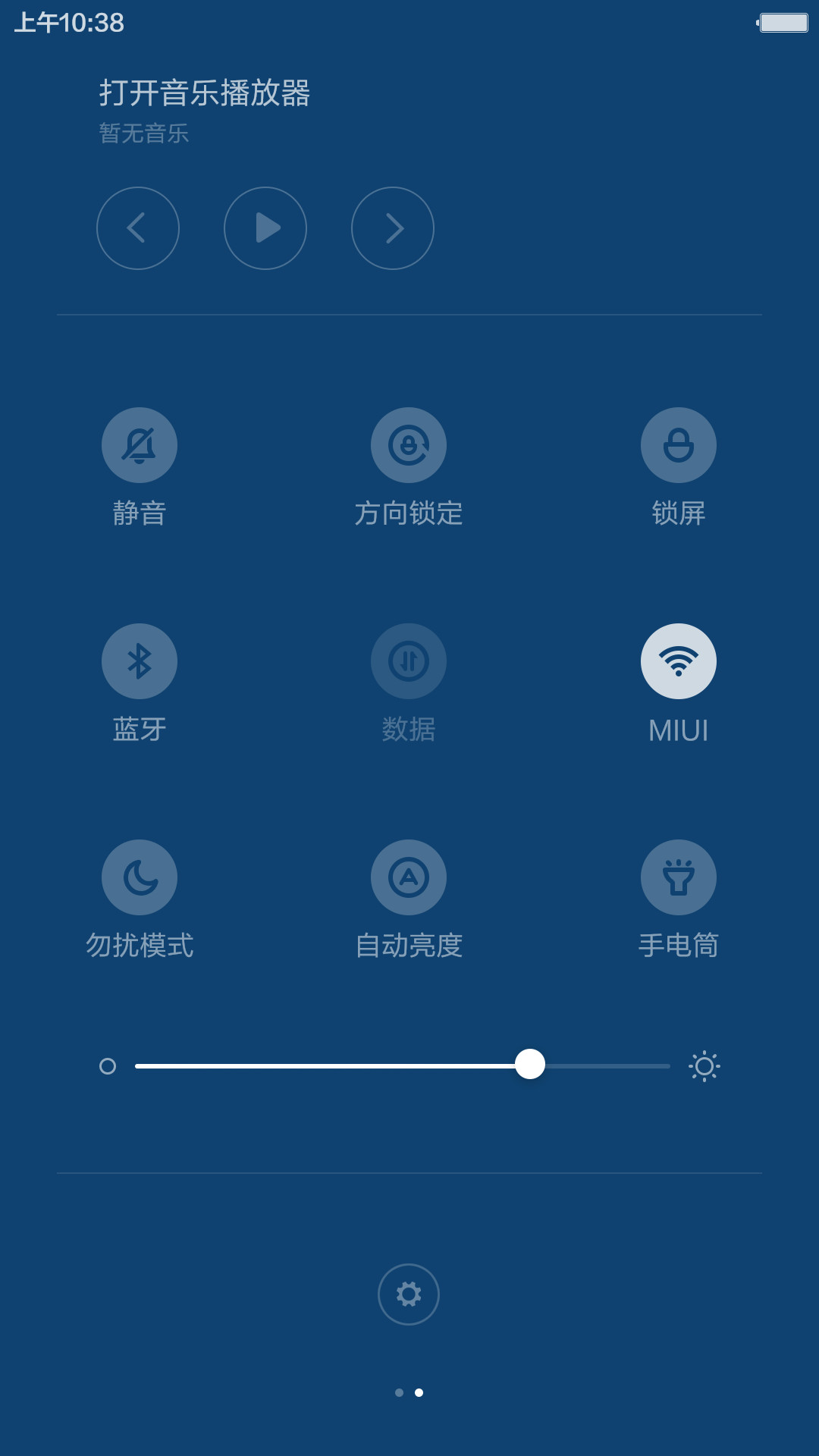Play music with the play button
The height and width of the screenshot is (1456, 819).
click(x=265, y=228)
